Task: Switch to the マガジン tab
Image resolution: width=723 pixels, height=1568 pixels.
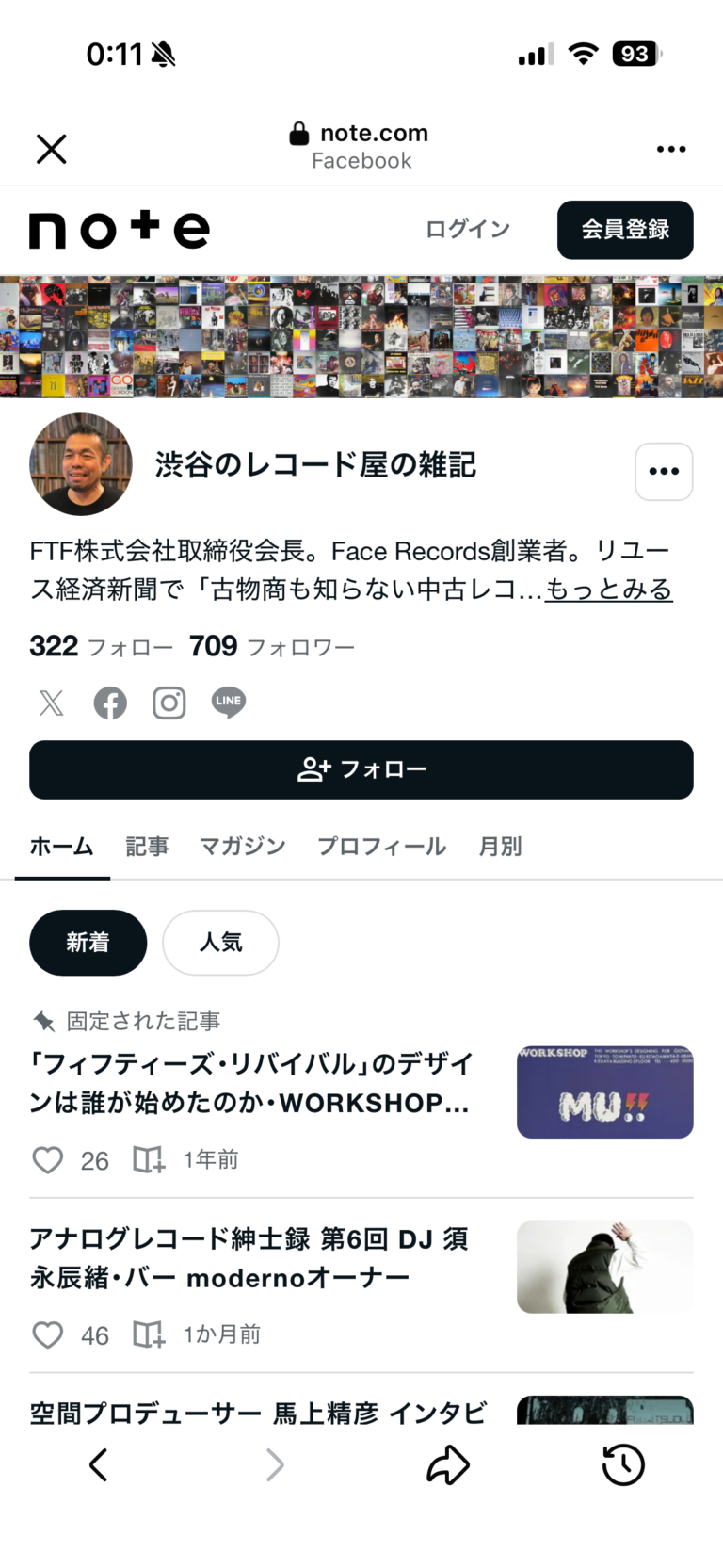Action: 242,847
